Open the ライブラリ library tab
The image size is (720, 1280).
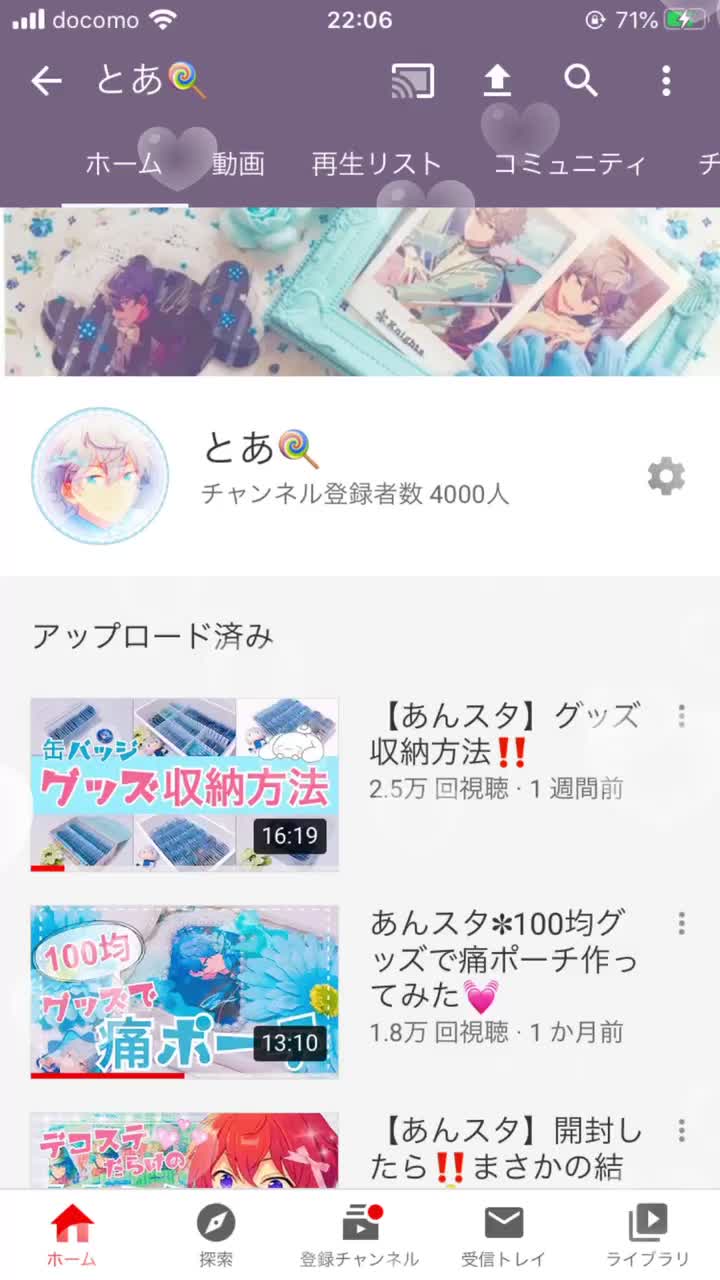coord(648,1236)
